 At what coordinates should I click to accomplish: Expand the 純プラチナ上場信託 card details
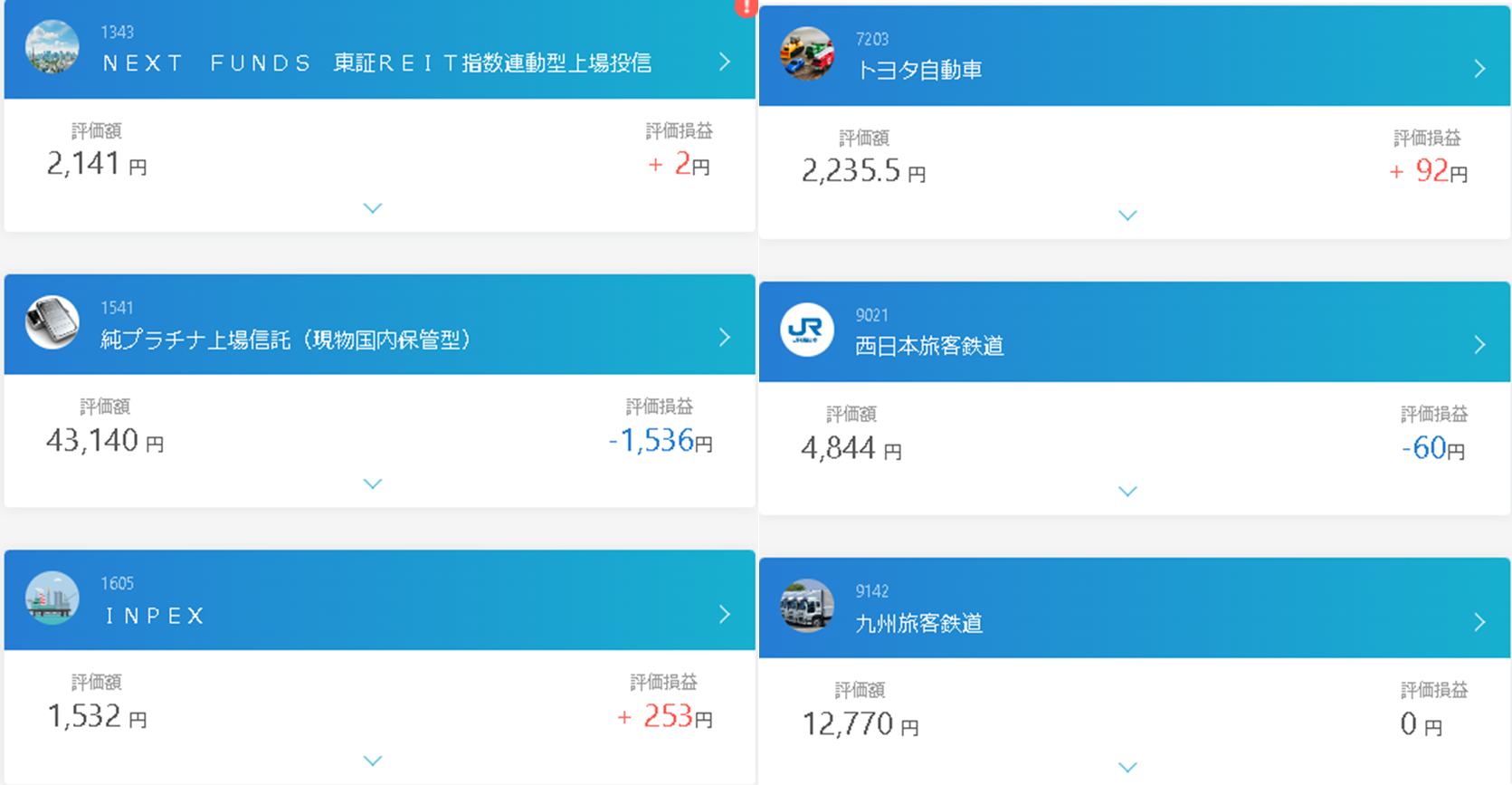pyautogui.click(x=372, y=484)
